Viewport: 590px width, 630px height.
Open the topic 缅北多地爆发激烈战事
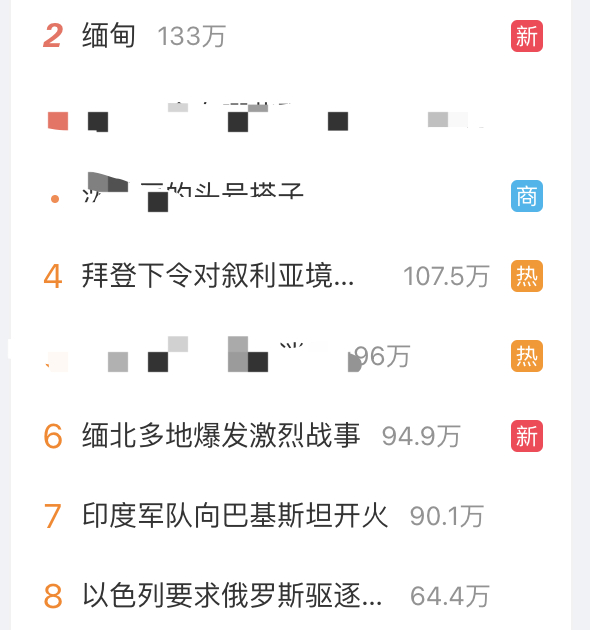pos(221,436)
